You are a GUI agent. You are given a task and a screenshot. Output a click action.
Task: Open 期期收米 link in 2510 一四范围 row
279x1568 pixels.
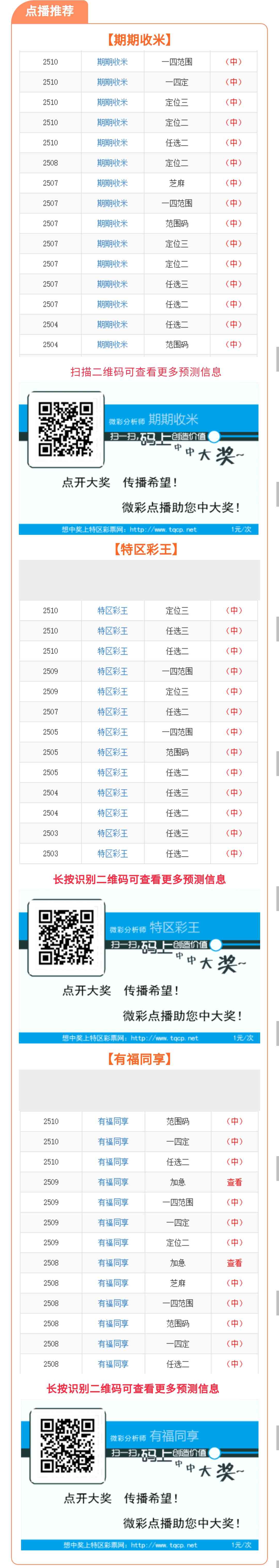112,61
